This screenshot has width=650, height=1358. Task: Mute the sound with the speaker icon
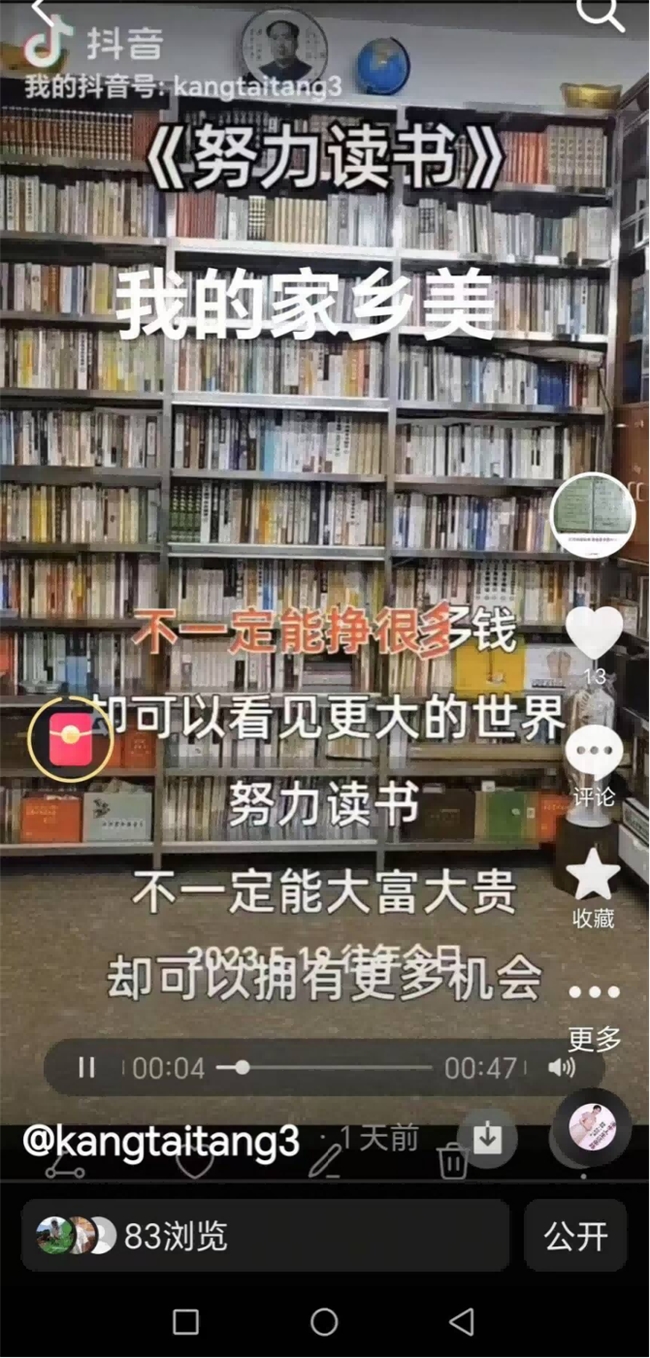click(x=562, y=1068)
